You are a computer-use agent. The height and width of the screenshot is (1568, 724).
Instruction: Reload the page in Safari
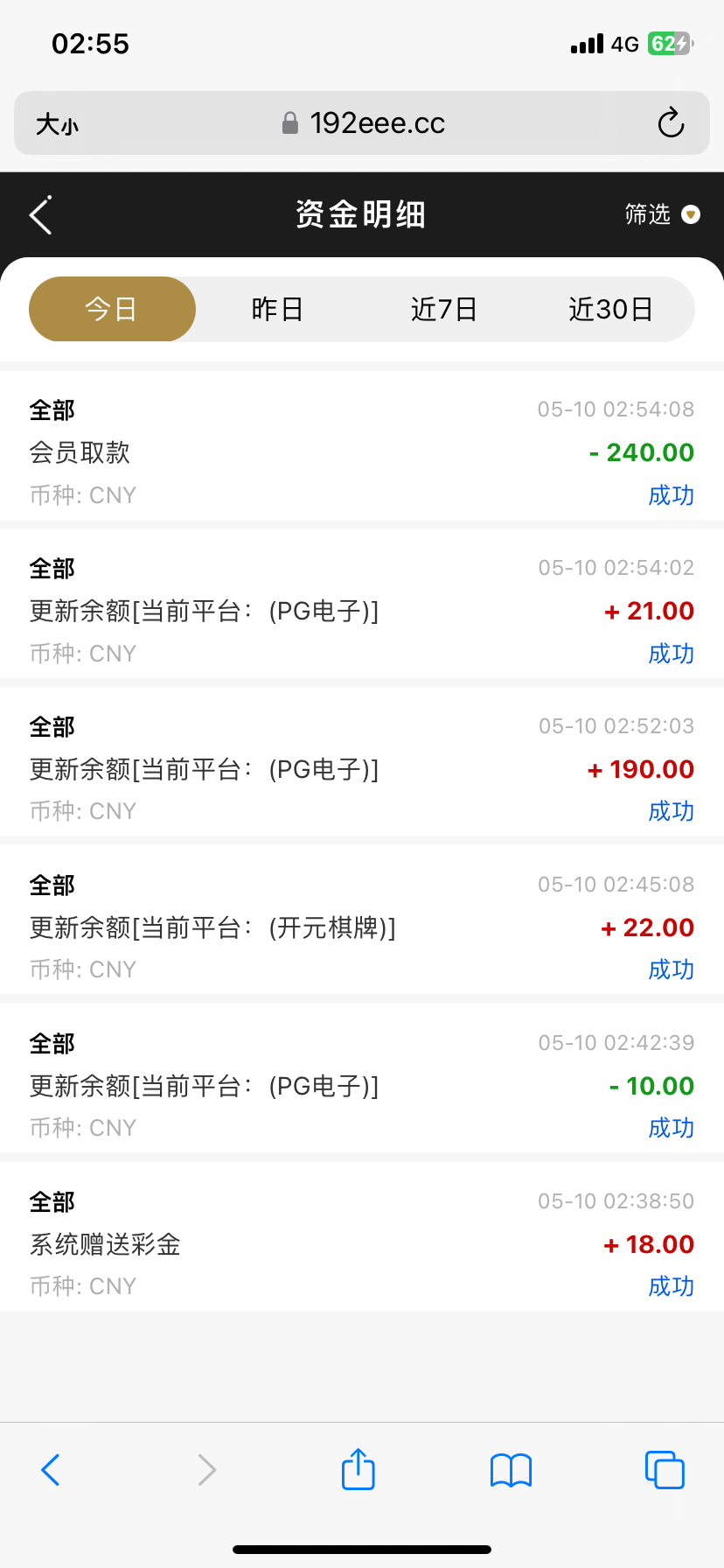[x=671, y=123]
